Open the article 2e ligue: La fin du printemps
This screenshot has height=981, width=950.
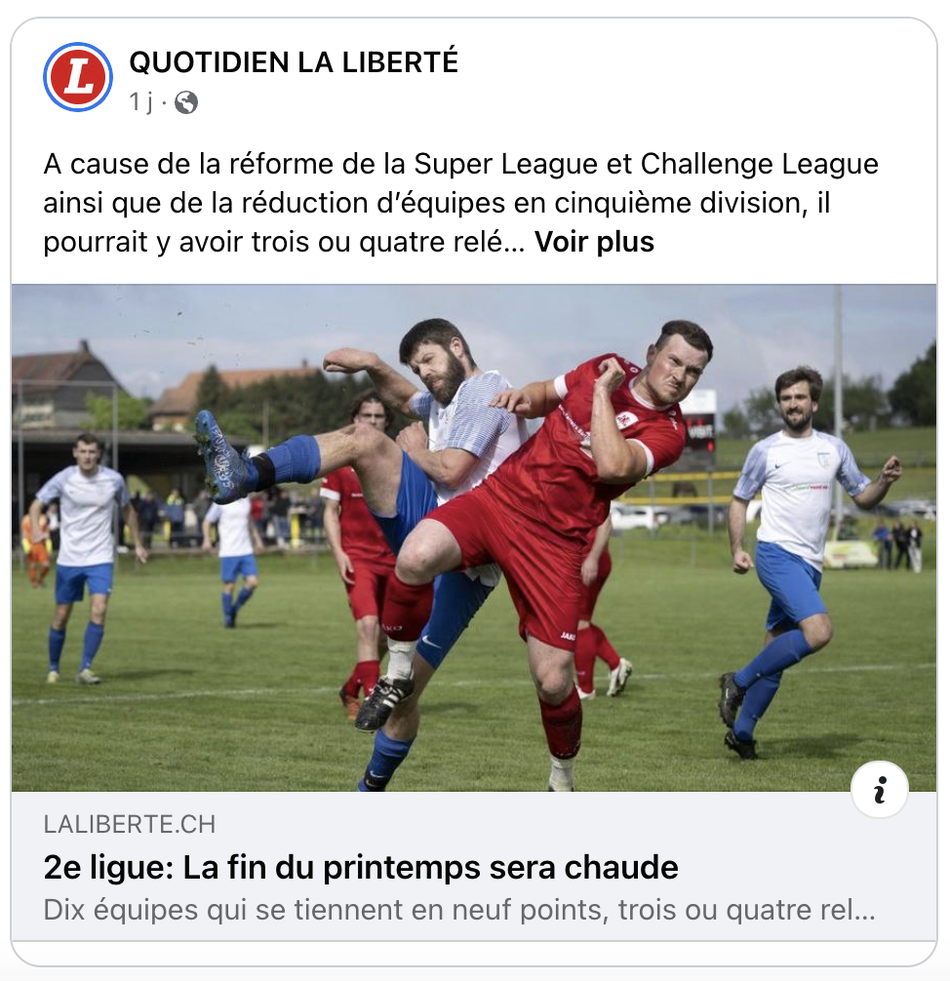click(361, 867)
